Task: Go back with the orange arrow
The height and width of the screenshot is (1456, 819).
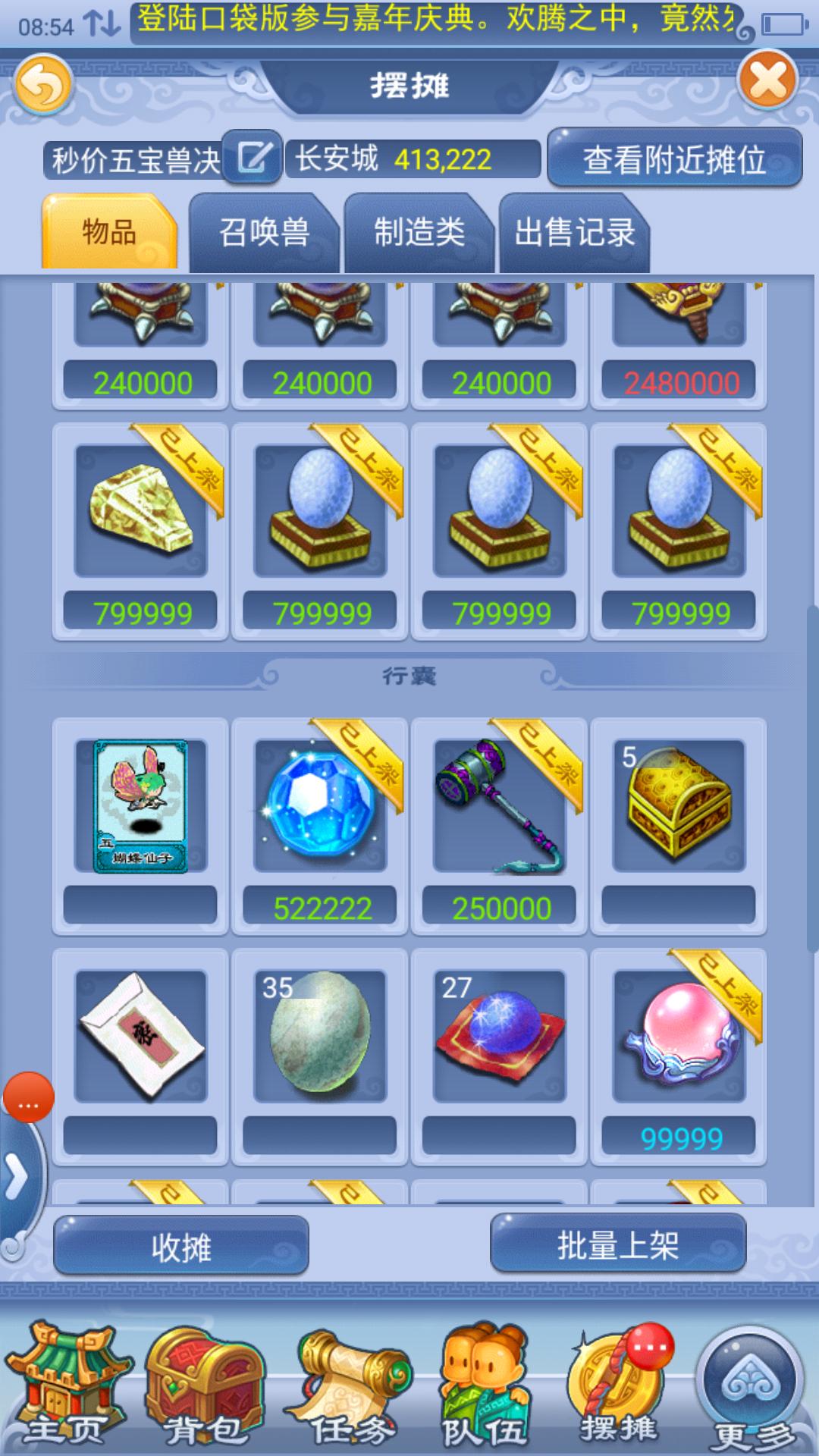Action: pos(44,86)
